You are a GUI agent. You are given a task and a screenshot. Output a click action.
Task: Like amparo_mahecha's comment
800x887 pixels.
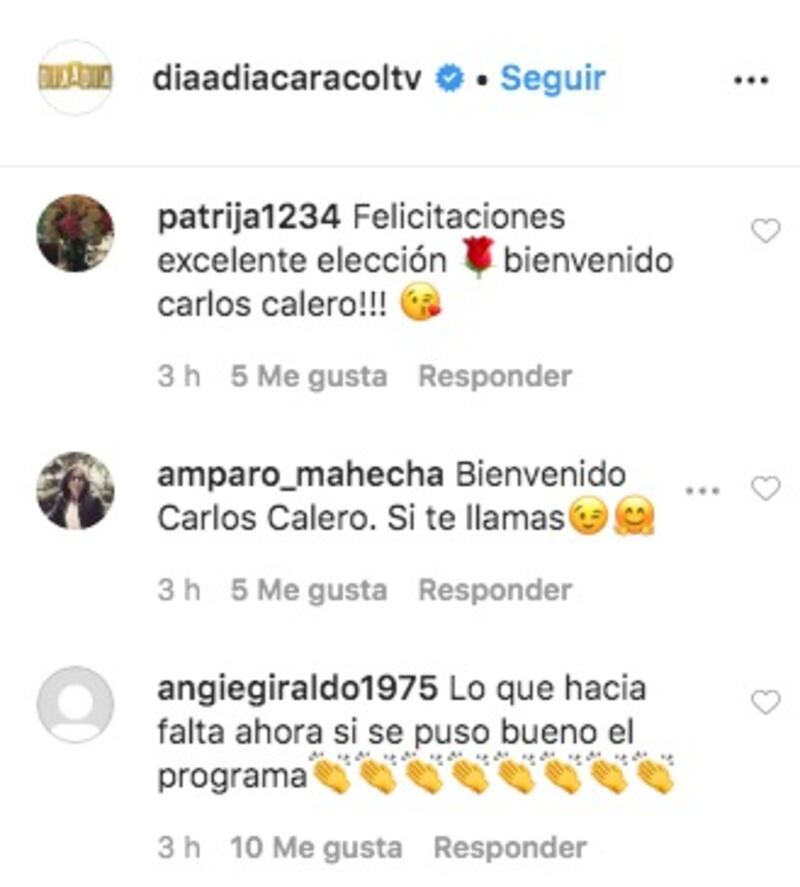tap(765, 489)
